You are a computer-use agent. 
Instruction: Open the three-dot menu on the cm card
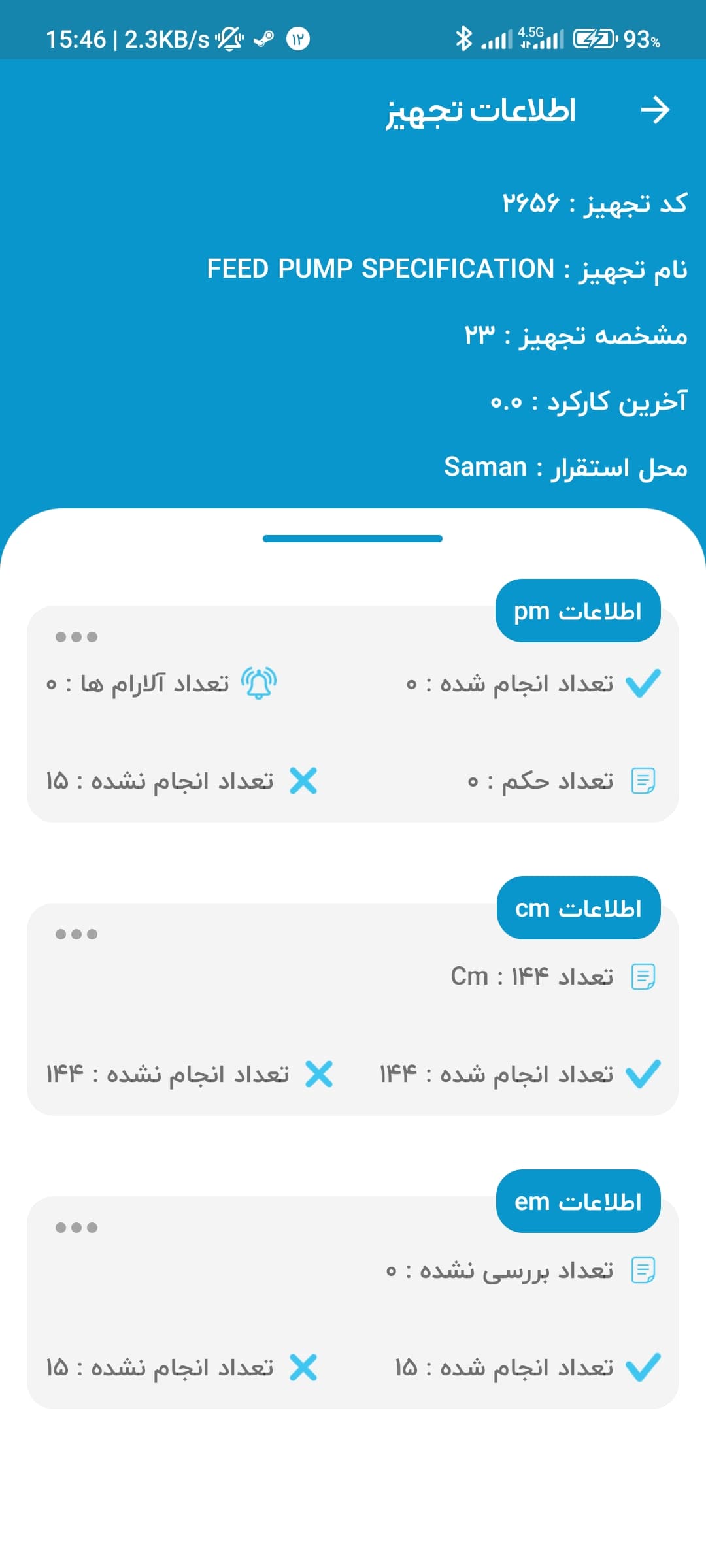tap(76, 934)
